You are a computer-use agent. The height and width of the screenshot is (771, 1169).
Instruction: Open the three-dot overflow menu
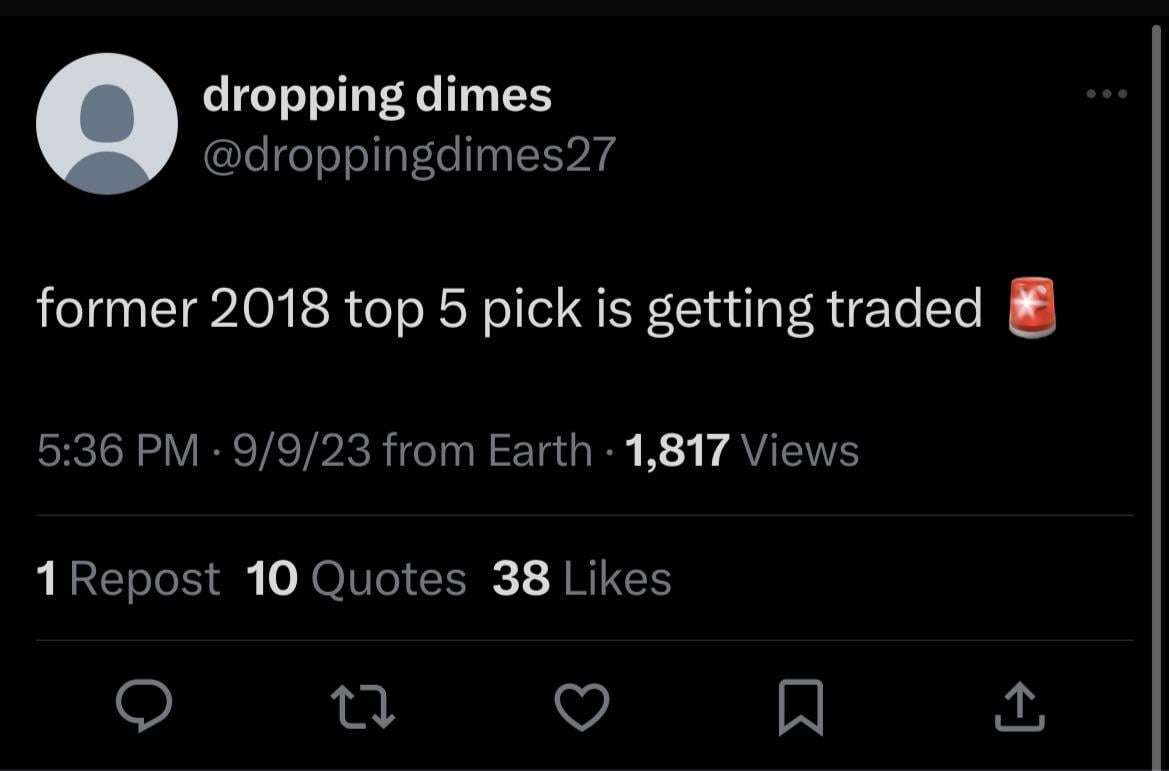click(x=1107, y=95)
